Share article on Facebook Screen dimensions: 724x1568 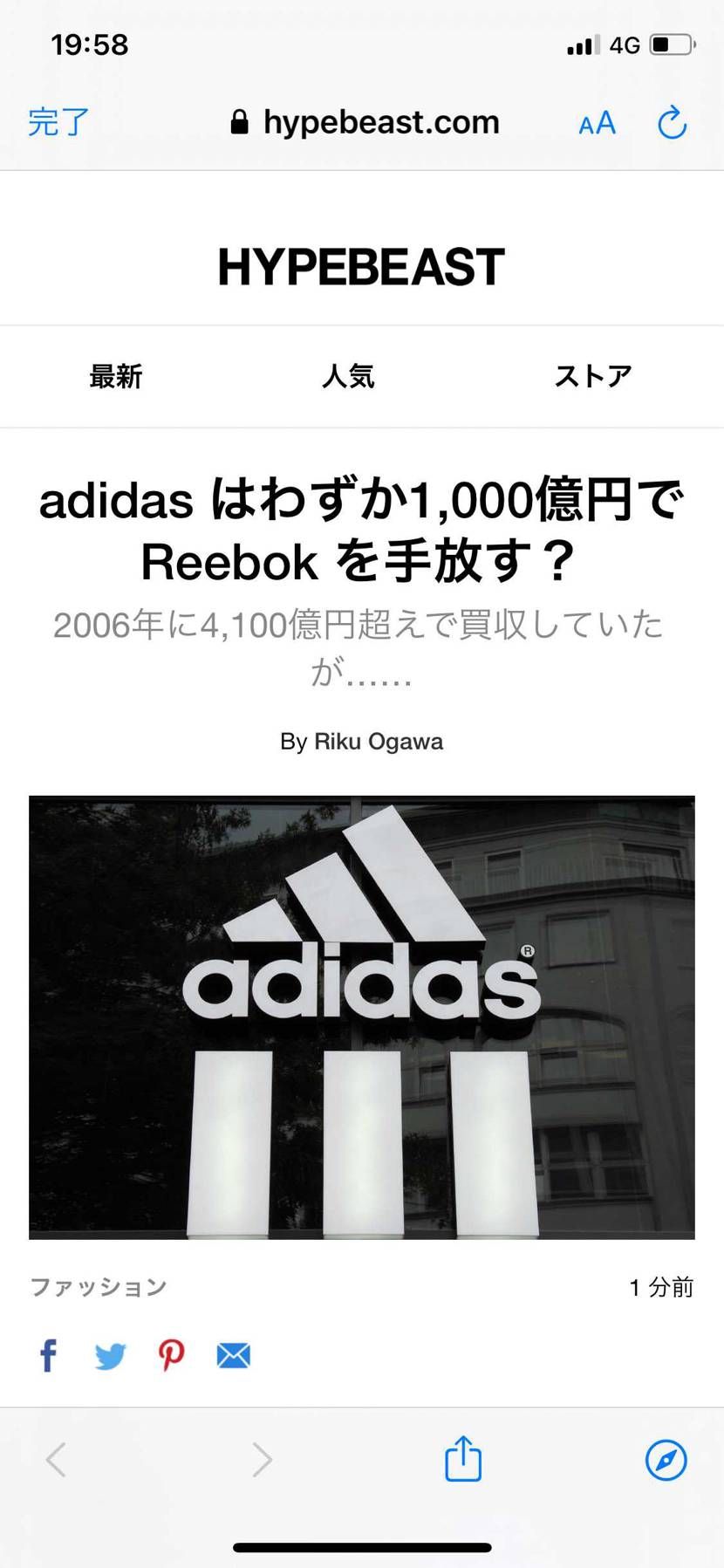[x=48, y=1355]
